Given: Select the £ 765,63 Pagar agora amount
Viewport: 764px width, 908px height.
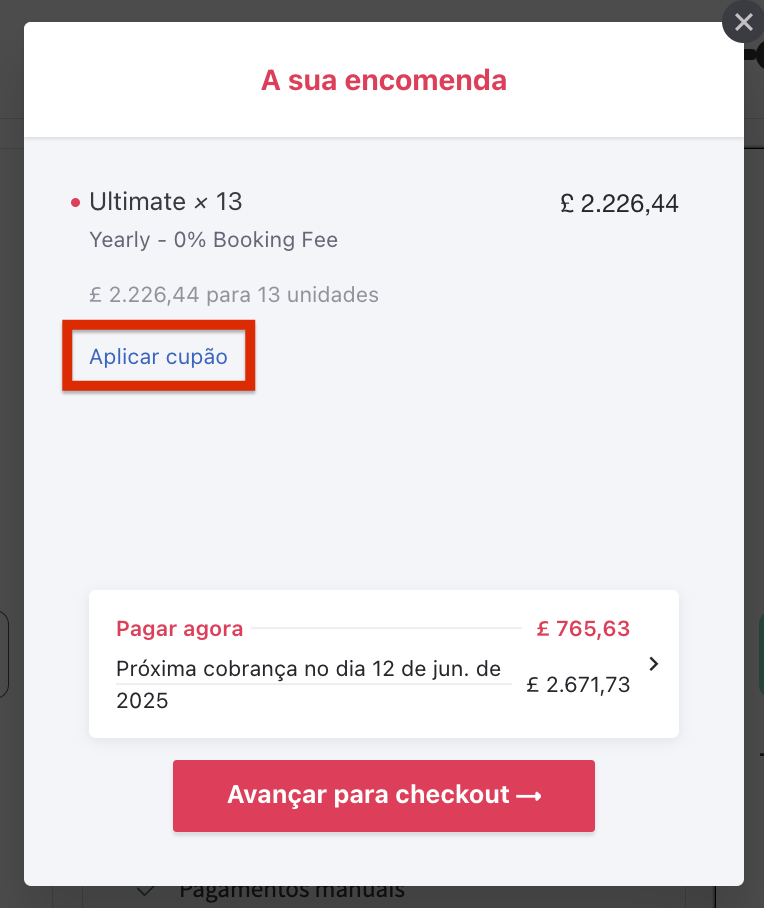Looking at the screenshot, I should coord(583,628).
